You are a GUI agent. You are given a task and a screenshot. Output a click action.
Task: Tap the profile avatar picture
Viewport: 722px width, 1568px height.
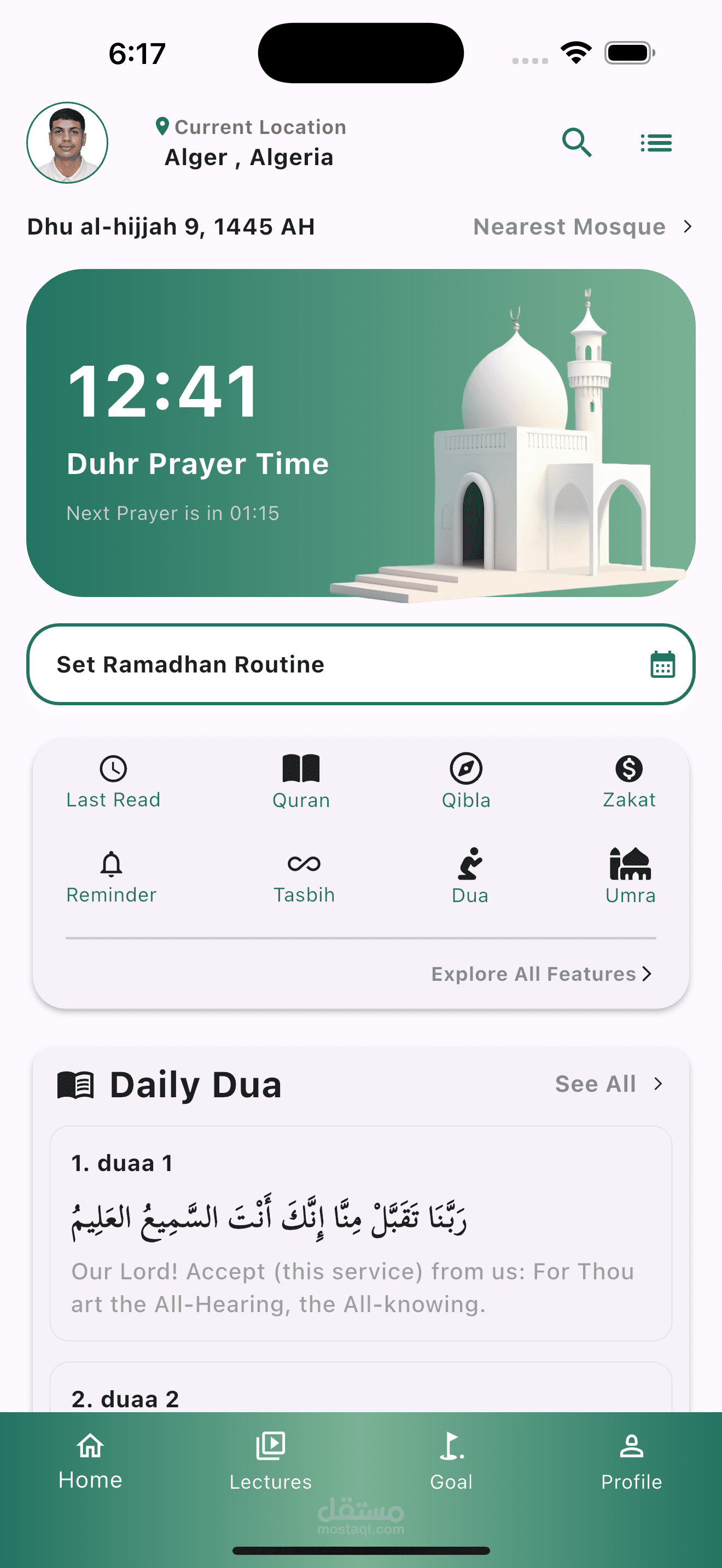(67, 143)
